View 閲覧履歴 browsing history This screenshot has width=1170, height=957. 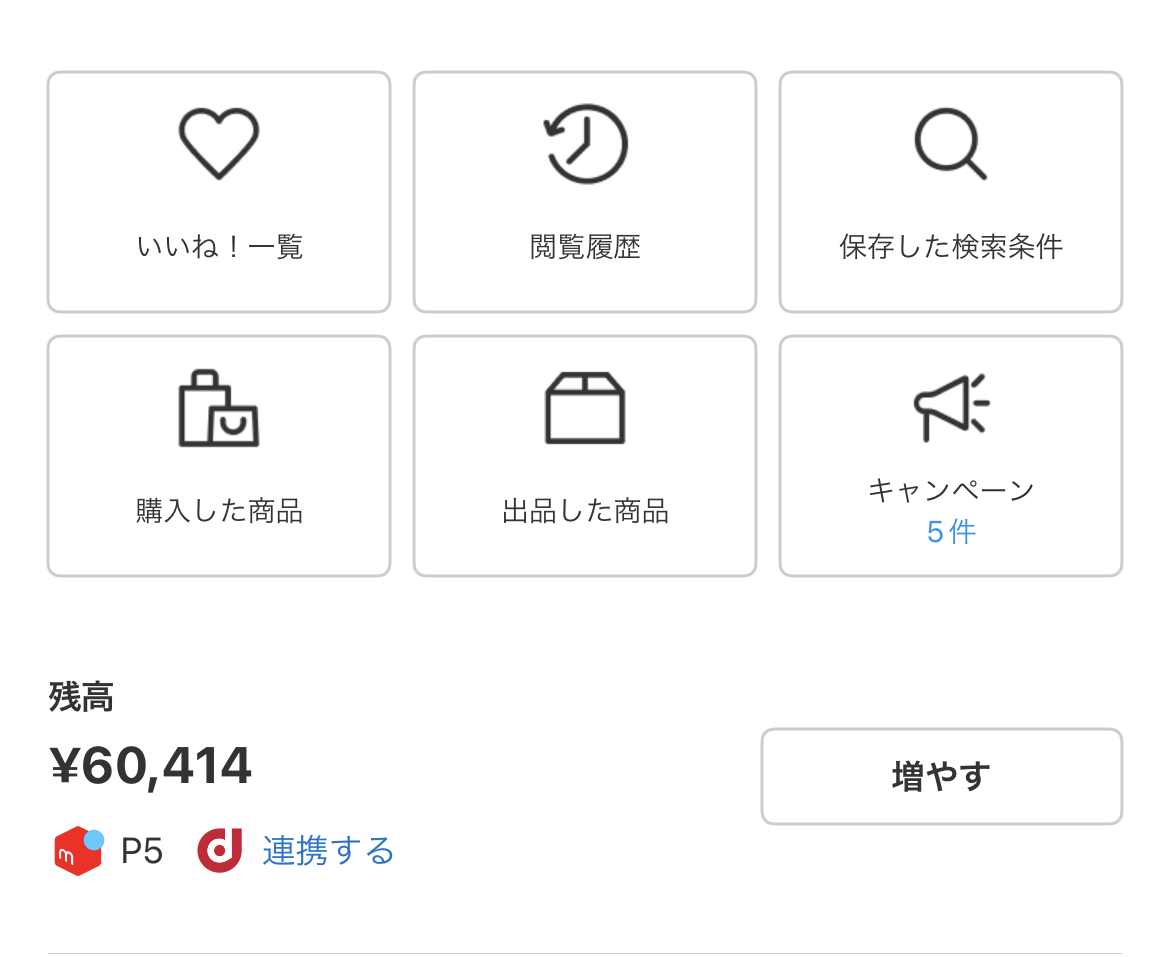pyautogui.click(x=585, y=192)
